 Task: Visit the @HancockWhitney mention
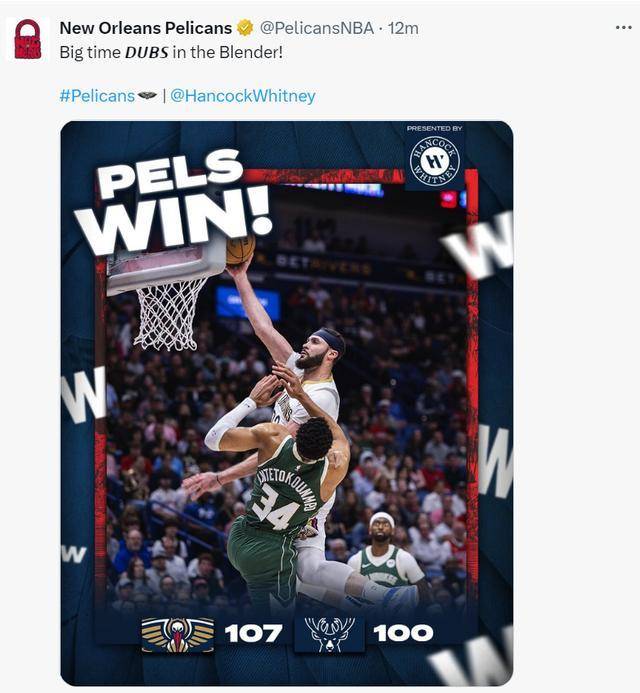[x=243, y=96]
